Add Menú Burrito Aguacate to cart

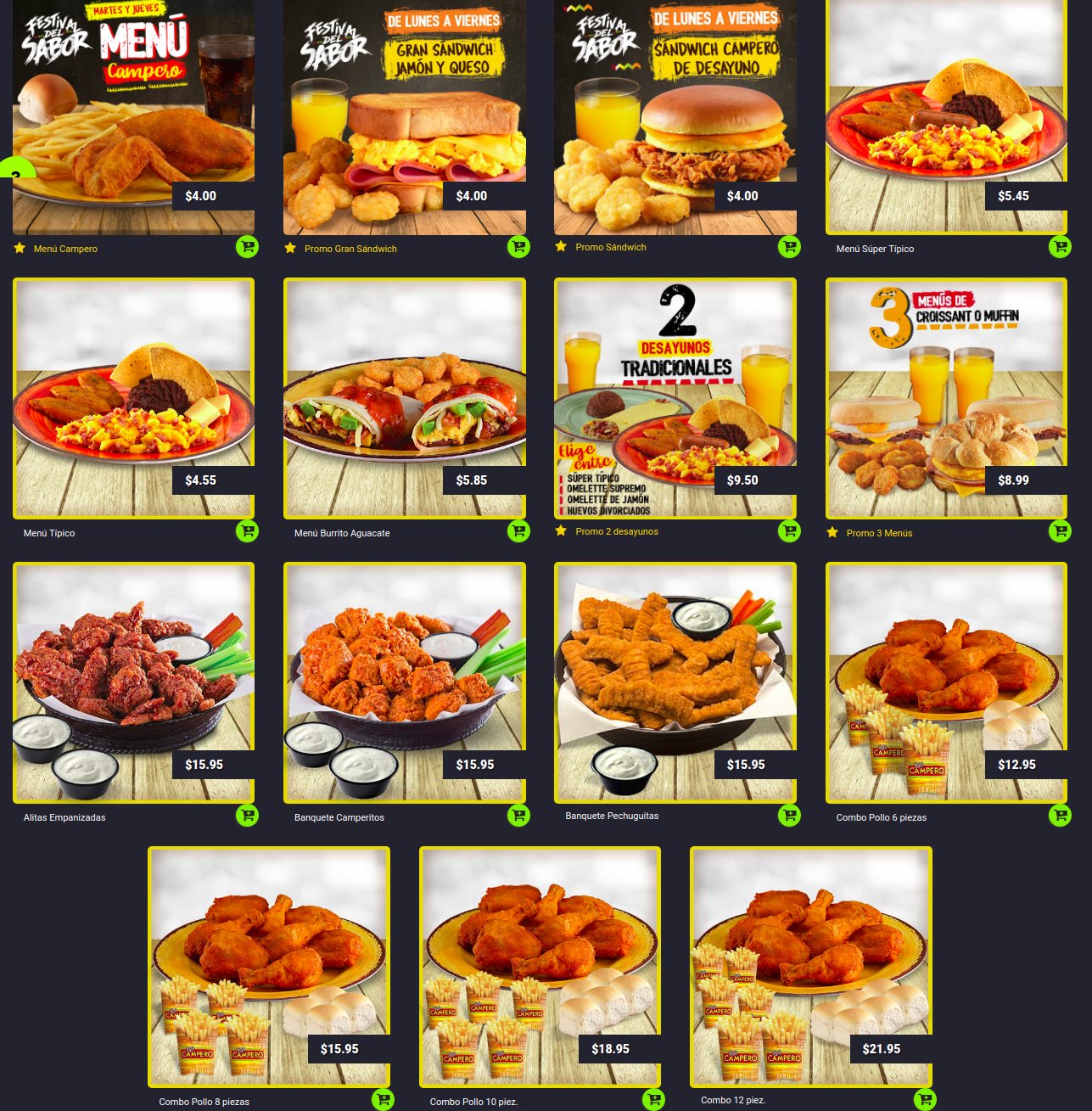pyautogui.click(x=518, y=531)
